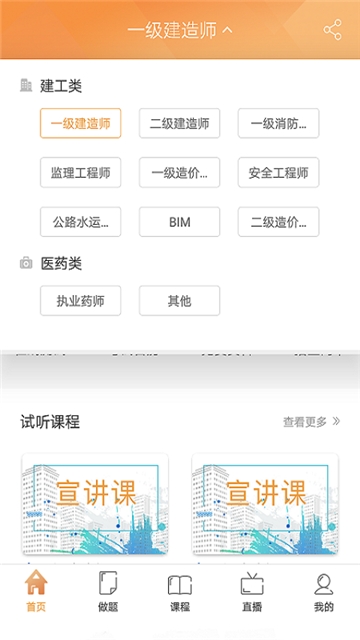Open the 课程 tab
The image size is (360, 640).
180,591
